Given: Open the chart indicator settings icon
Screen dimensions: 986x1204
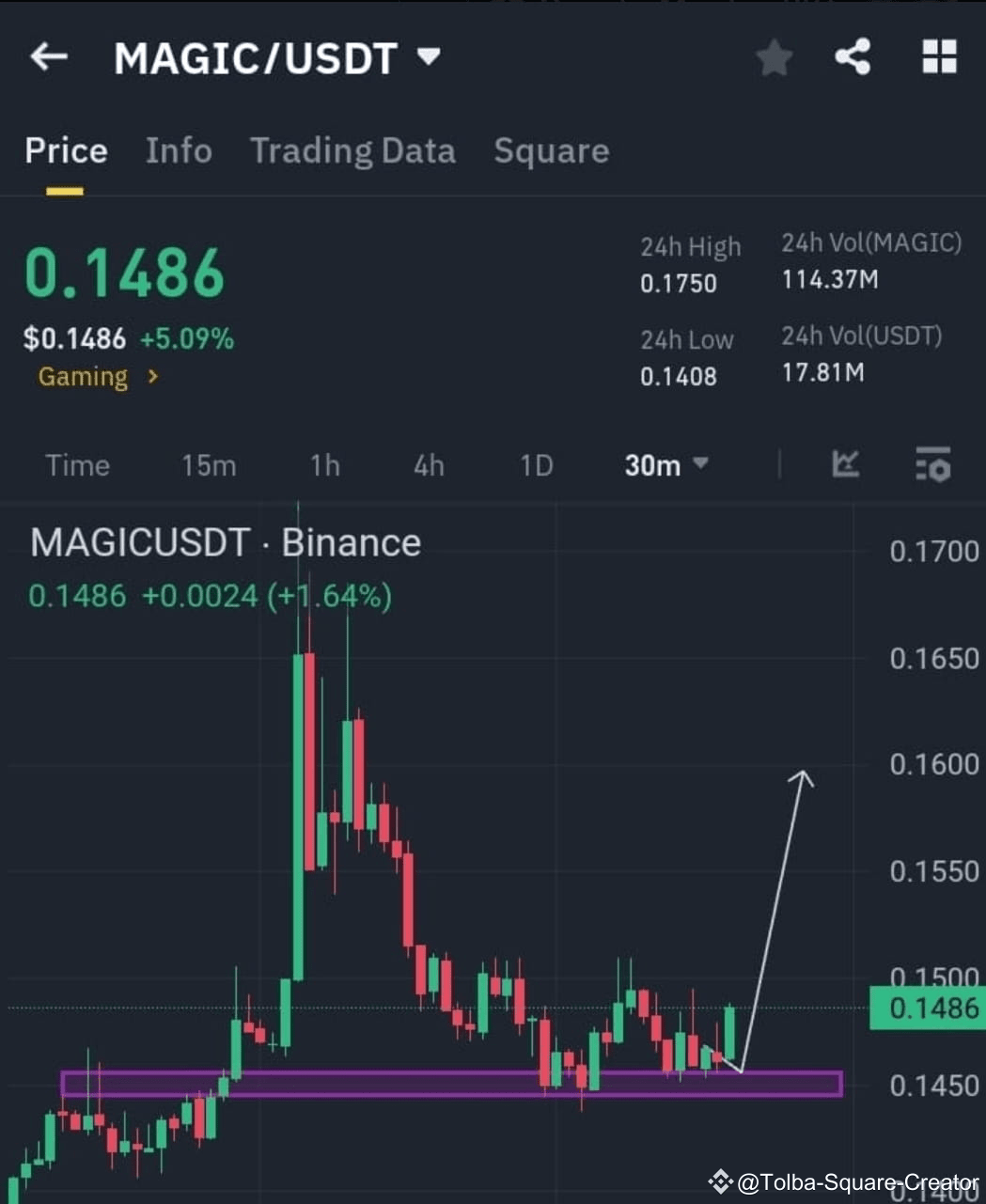Looking at the screenshot, I should tap(931, 464).
